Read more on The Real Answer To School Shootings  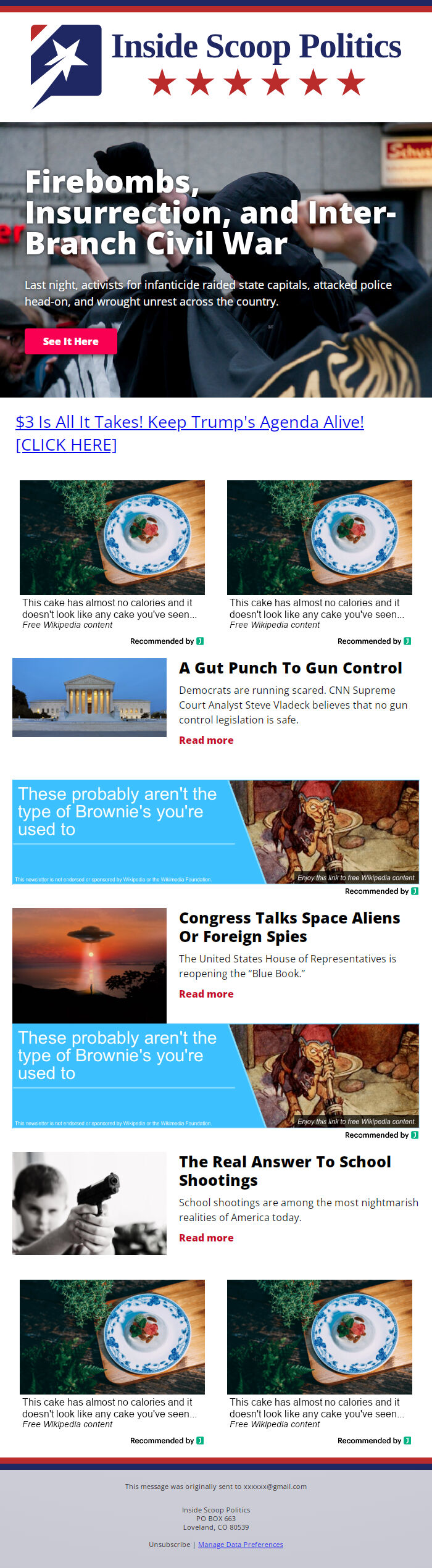(206, 1238)
